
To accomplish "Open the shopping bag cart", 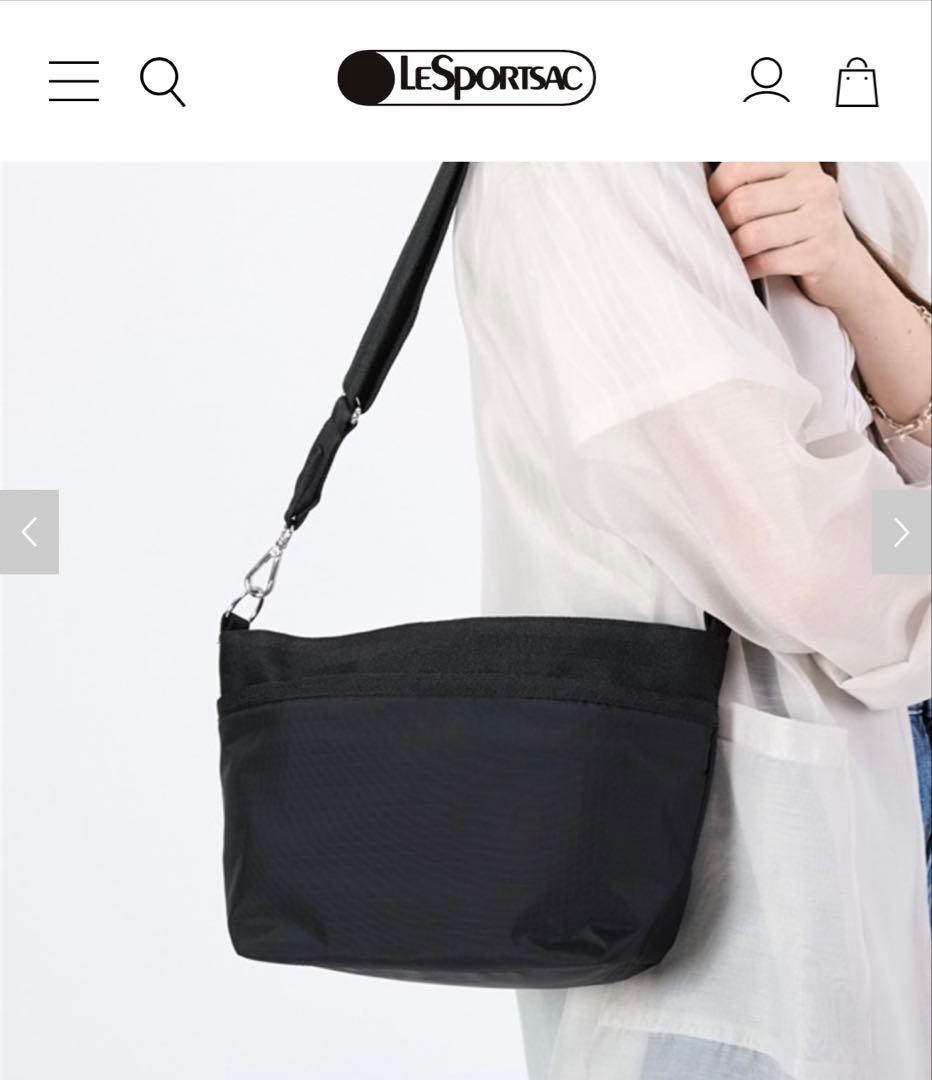I will [x=857, y=82].
